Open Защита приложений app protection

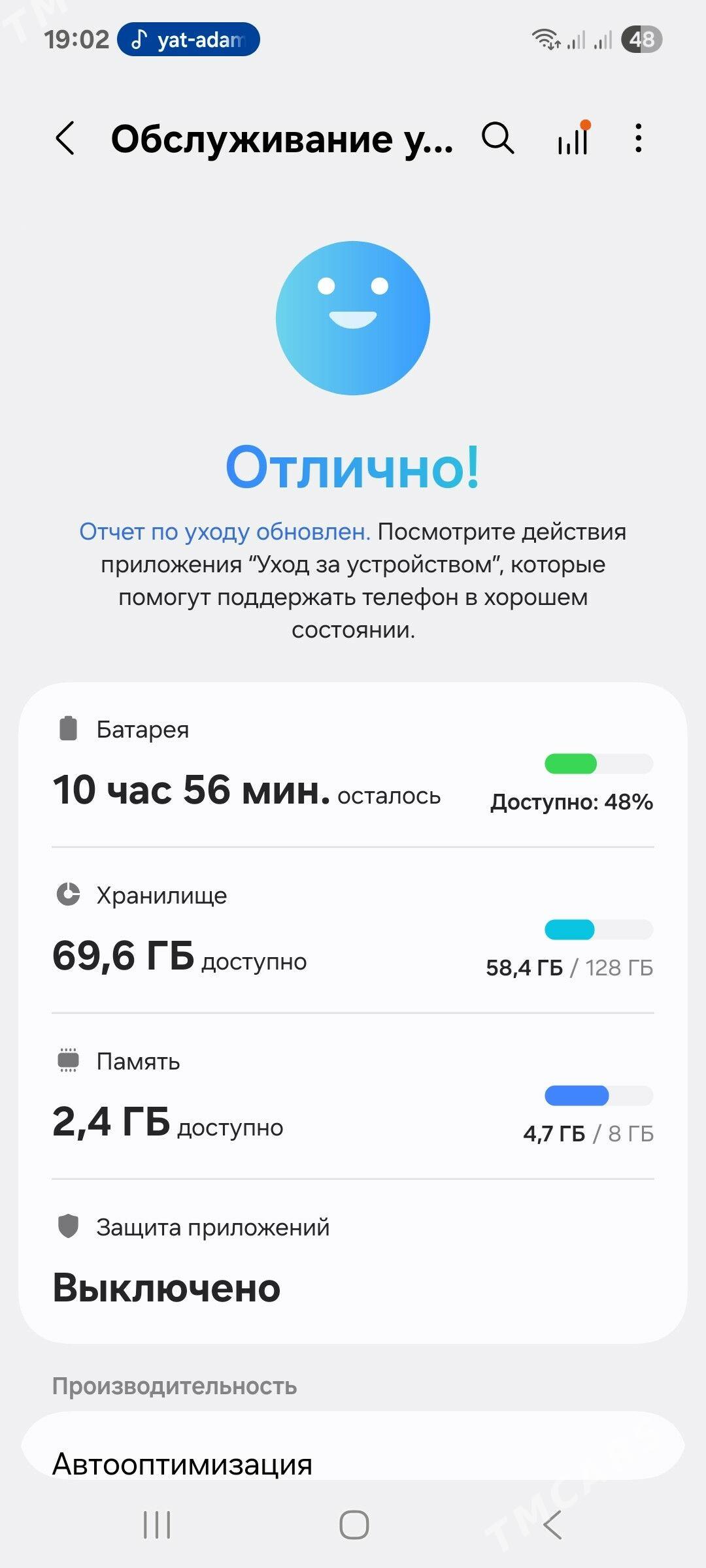pyautogui.click(x=353, y=1260)
